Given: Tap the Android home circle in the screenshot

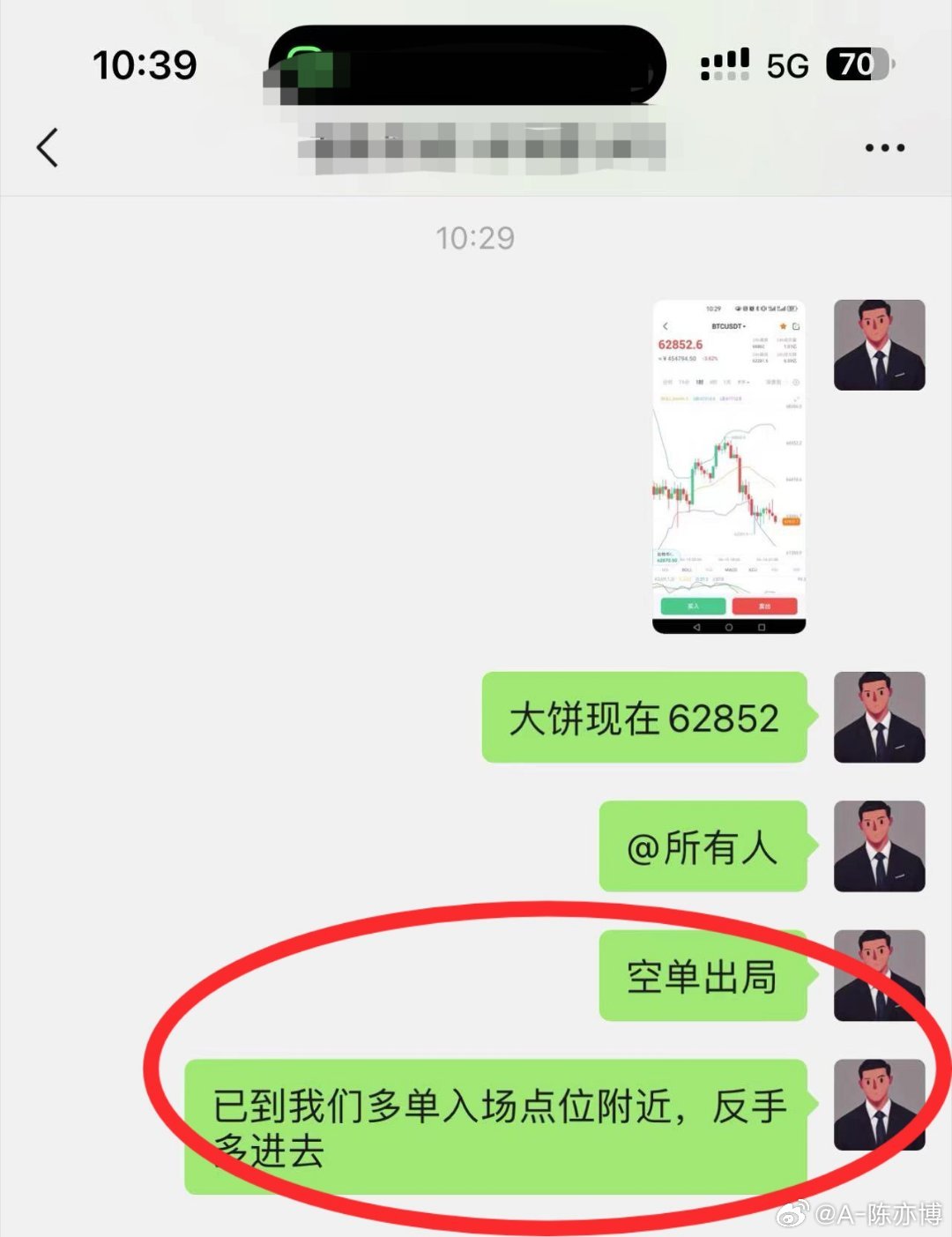Looking at the screenshot, I should [729, 627].
